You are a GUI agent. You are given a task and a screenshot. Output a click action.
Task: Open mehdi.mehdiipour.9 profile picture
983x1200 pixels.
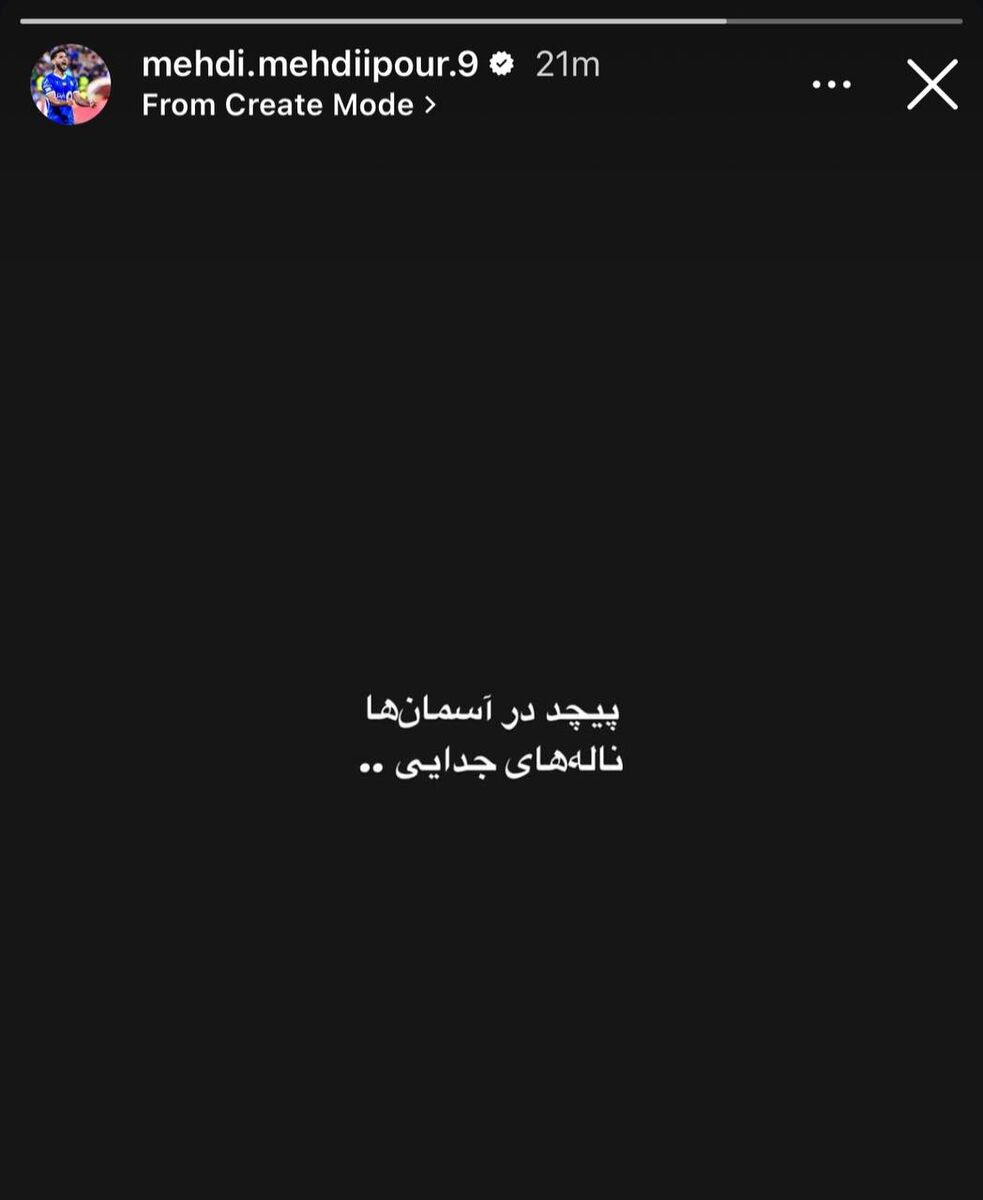click(x=70, y=84)
